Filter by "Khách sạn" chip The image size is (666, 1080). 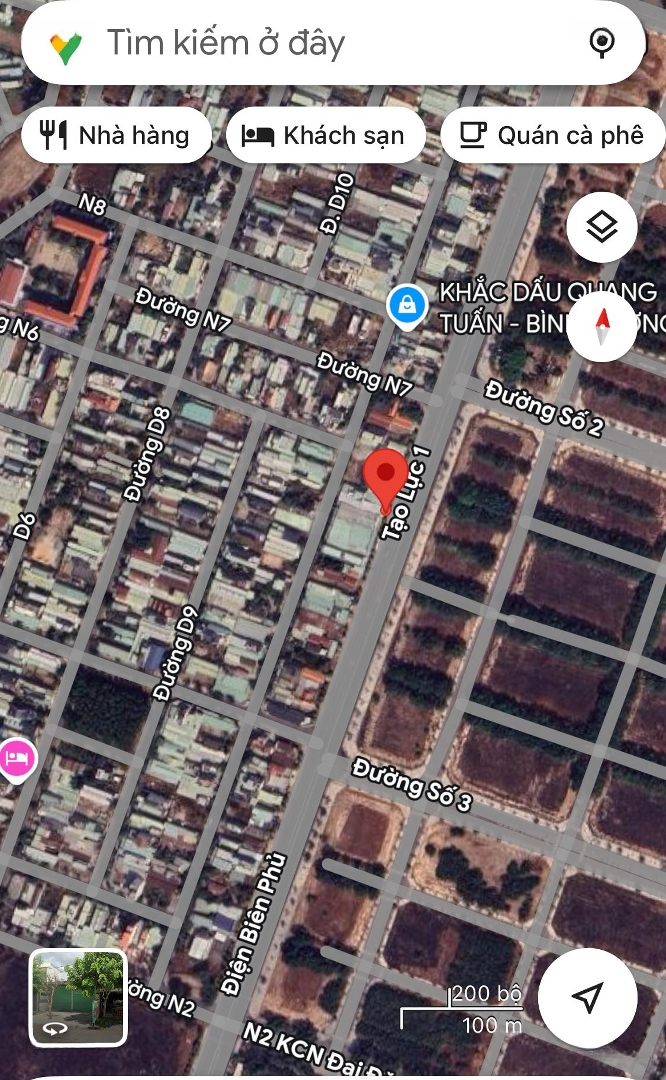(x=325, y=135)
